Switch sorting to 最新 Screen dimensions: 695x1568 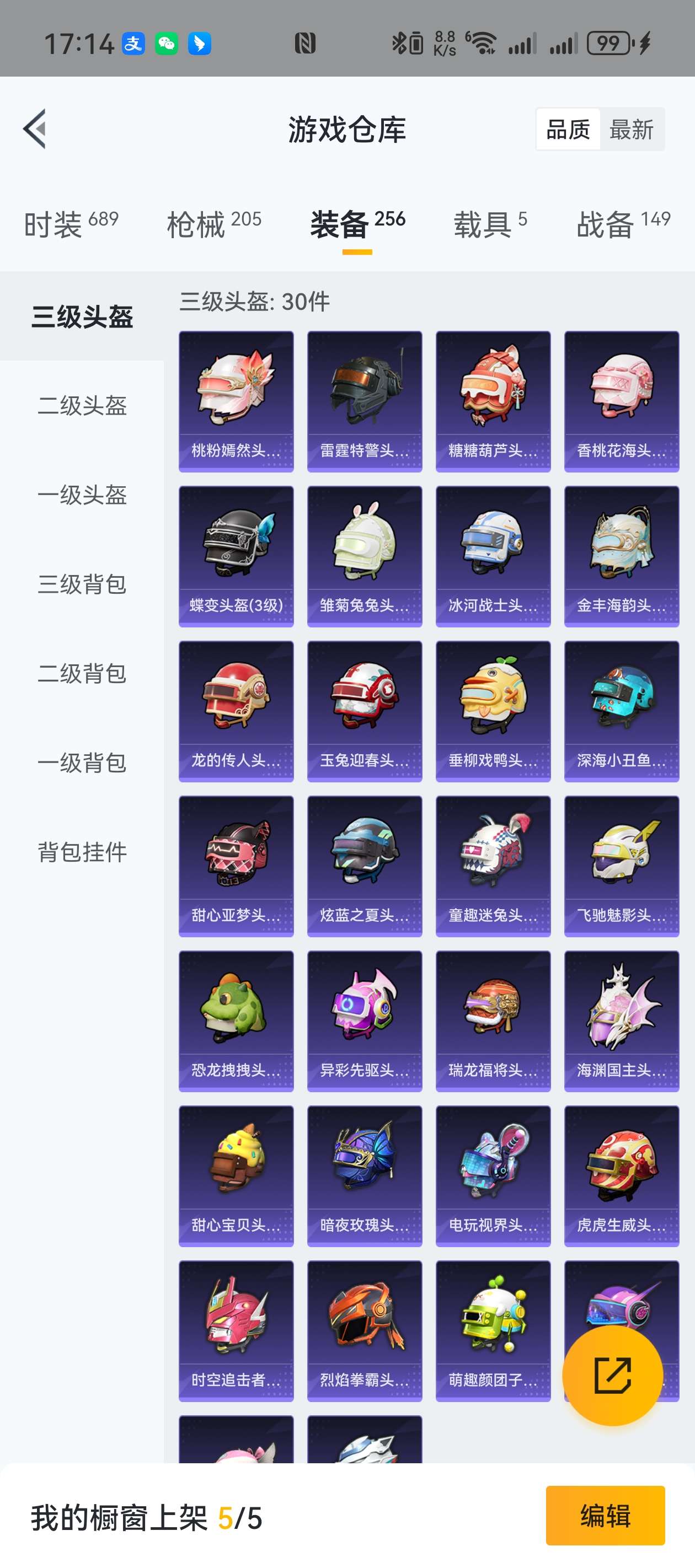coord(630,130)
